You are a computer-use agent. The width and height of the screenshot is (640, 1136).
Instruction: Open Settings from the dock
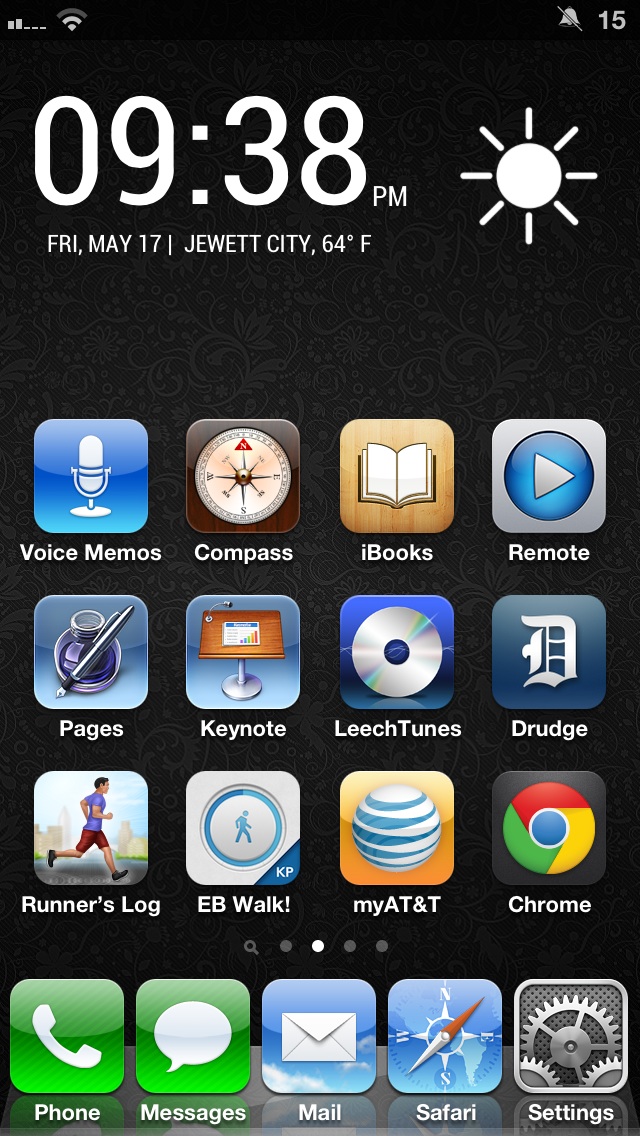[571, 1036]
